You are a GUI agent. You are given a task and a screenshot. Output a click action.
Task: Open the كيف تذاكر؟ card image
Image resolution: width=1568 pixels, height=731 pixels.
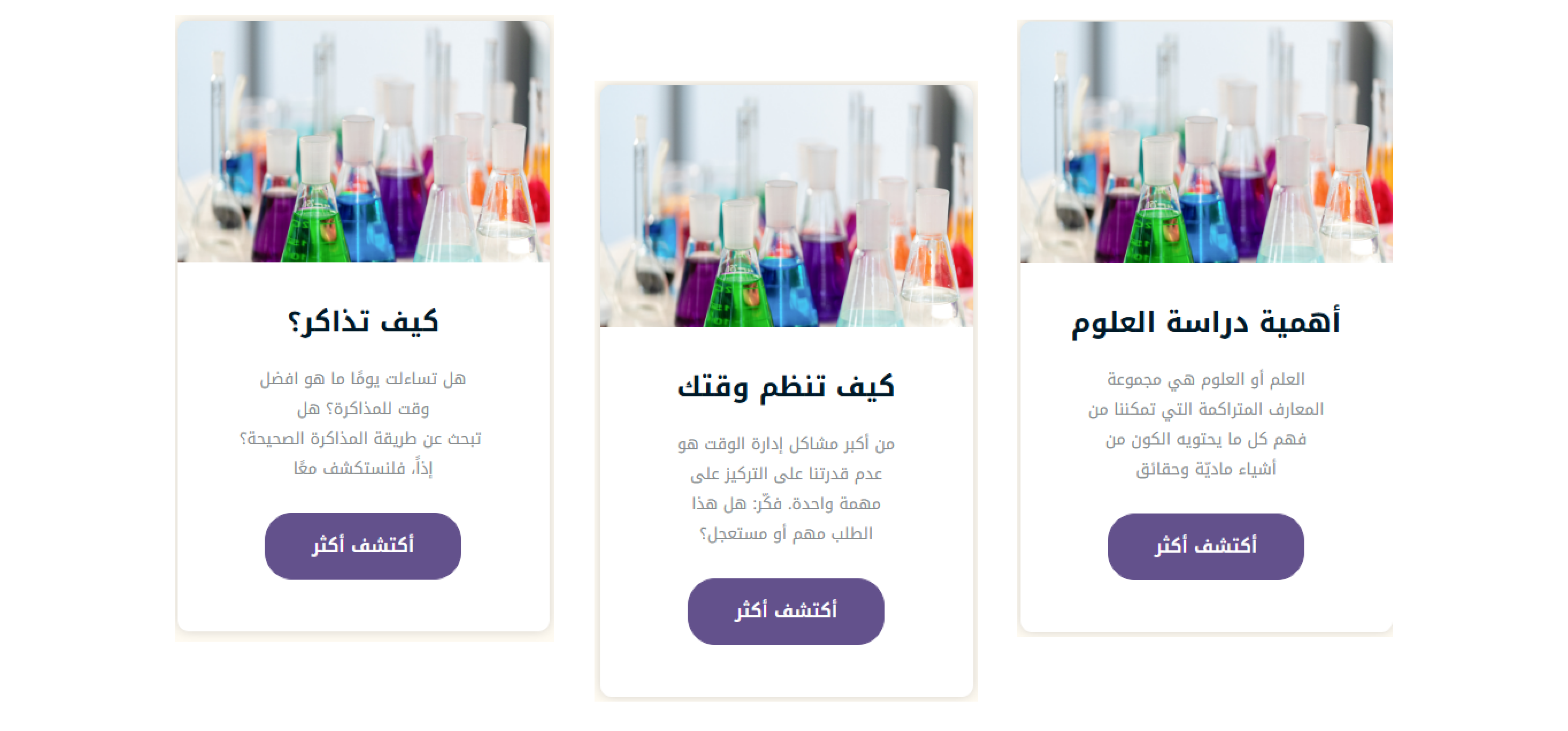pyautogui.click(x=363, y=141)
